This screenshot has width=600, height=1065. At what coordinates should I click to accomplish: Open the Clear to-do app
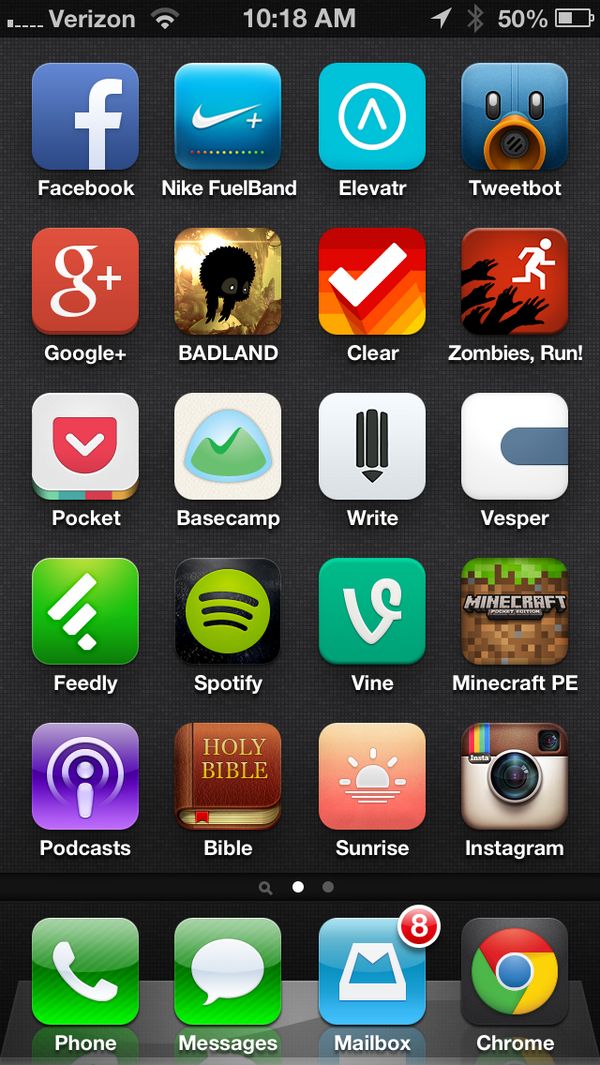(x=372, y=281)
